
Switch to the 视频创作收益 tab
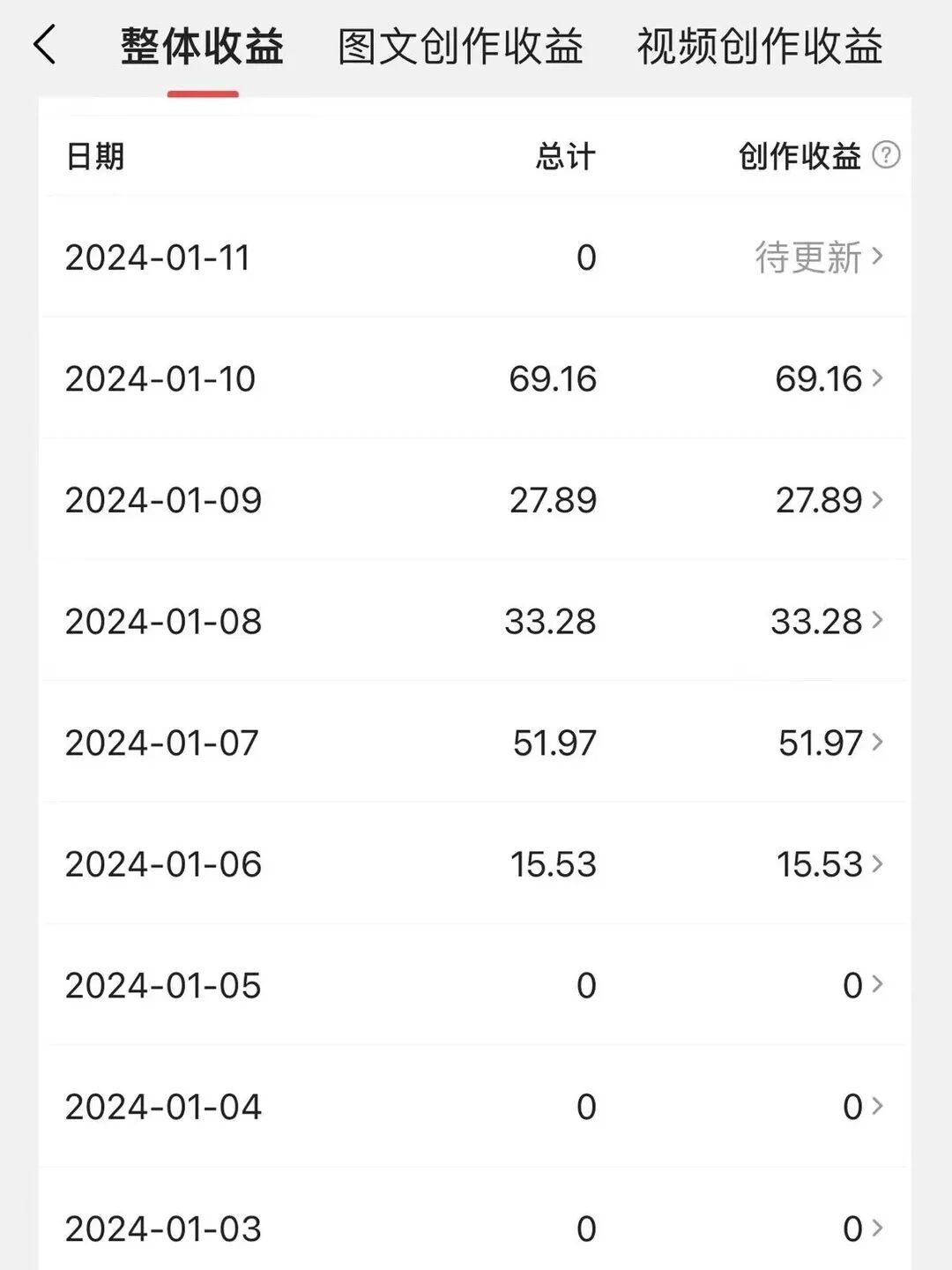759,48
